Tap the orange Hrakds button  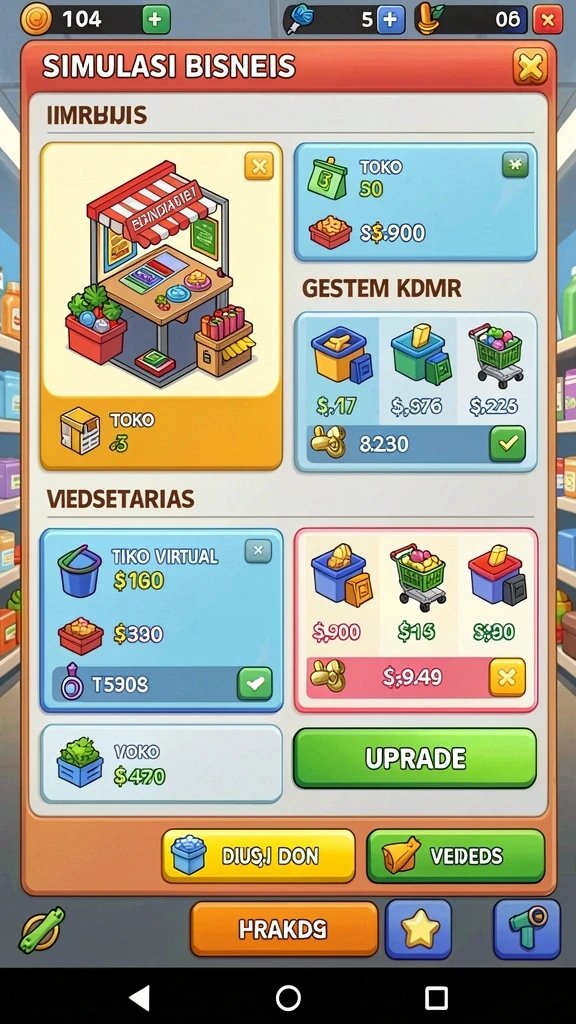(284, 929)
